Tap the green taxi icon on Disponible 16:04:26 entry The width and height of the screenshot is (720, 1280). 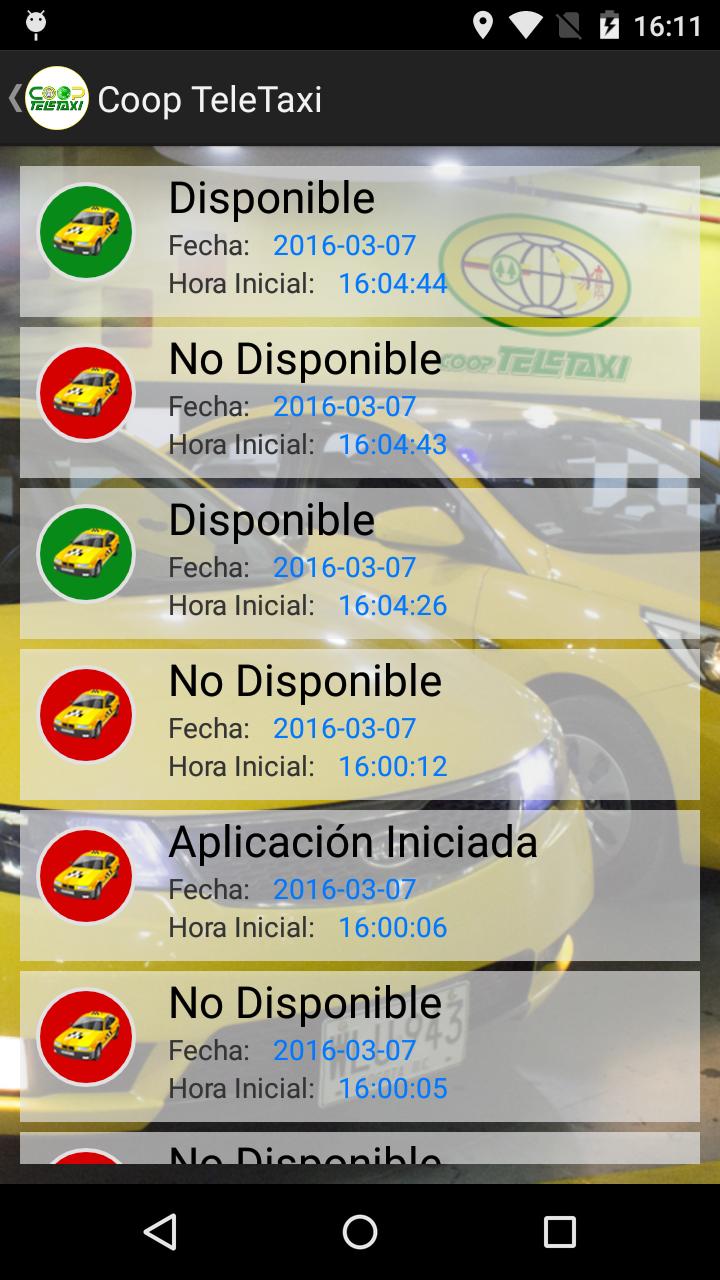tap(85, 554)
